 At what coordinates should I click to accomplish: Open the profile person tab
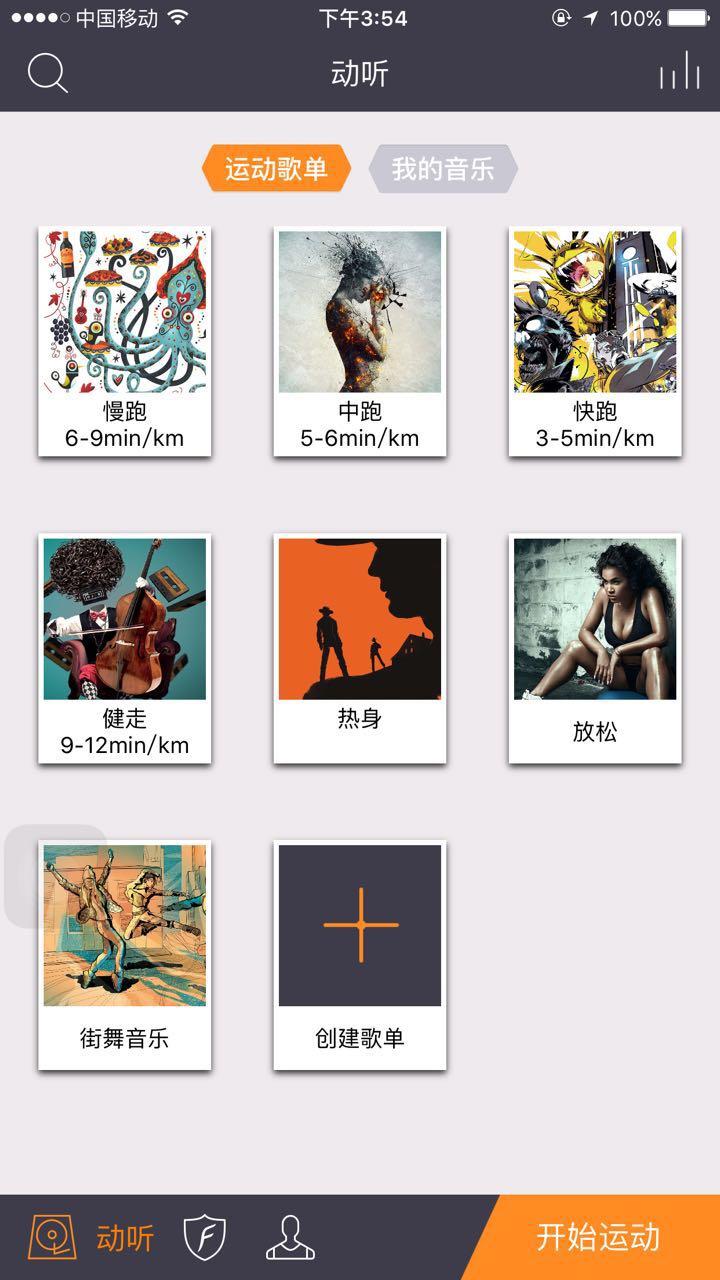coord(290,1238)
